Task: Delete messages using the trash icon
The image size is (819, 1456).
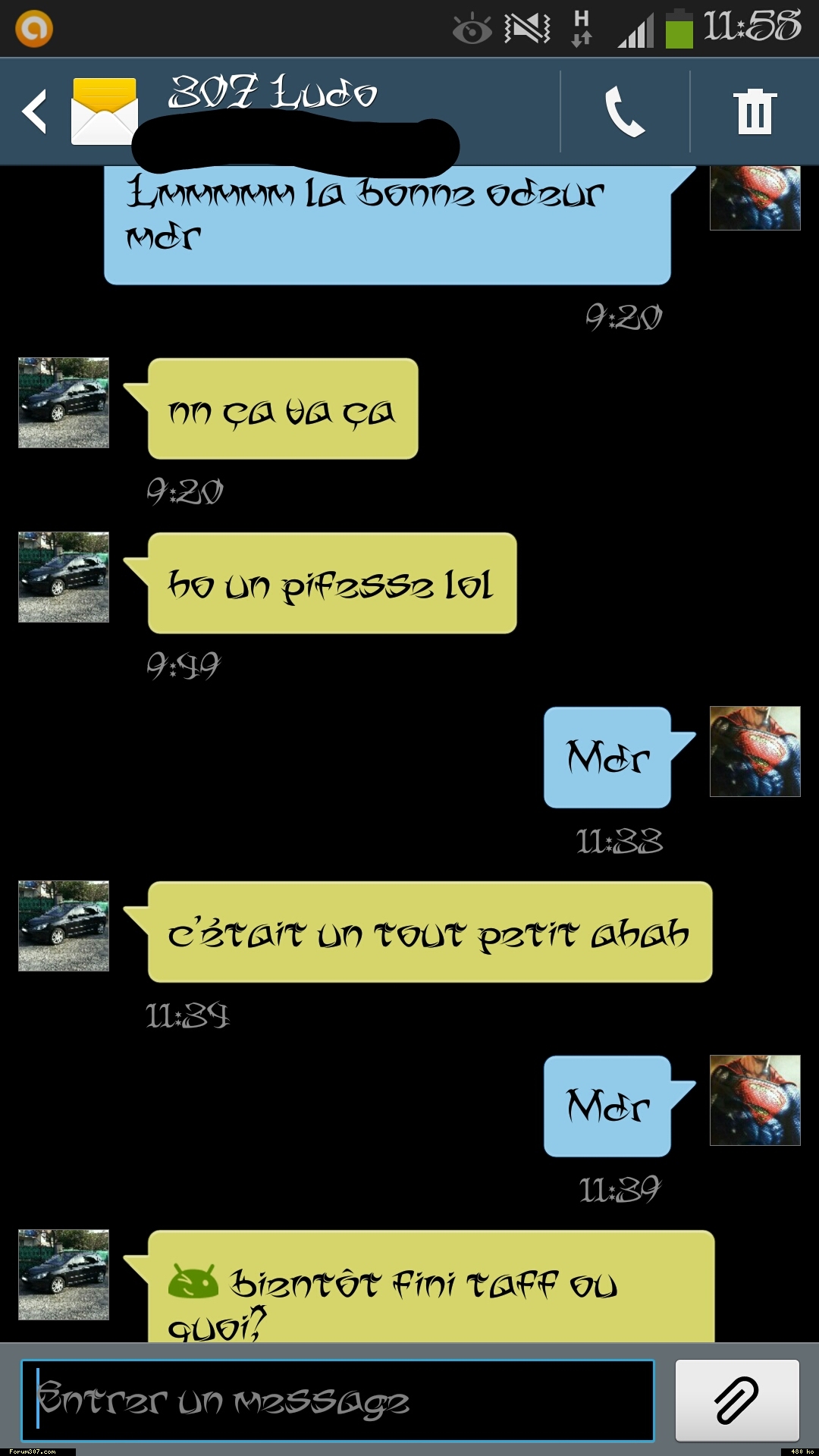Action: point(755,111)
